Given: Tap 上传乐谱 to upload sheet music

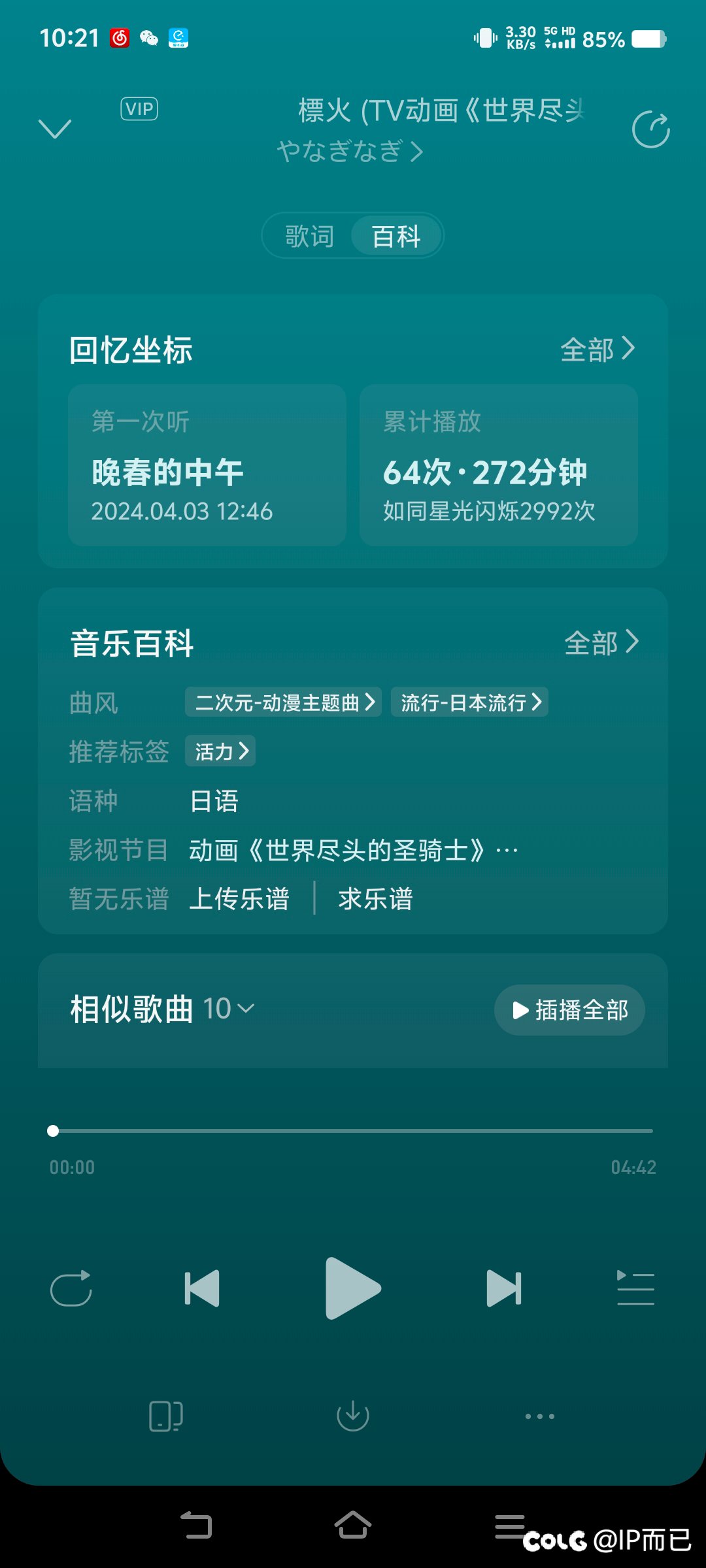Looking at the screenshot, I should pos(239,899).
